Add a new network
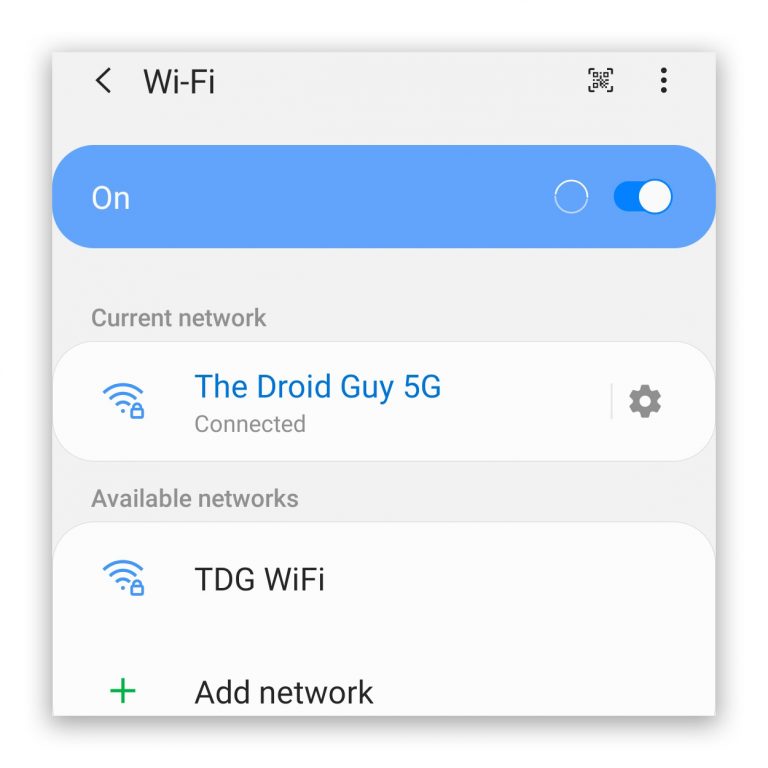This screenshot has width=768, height=768. click(283, 692)
